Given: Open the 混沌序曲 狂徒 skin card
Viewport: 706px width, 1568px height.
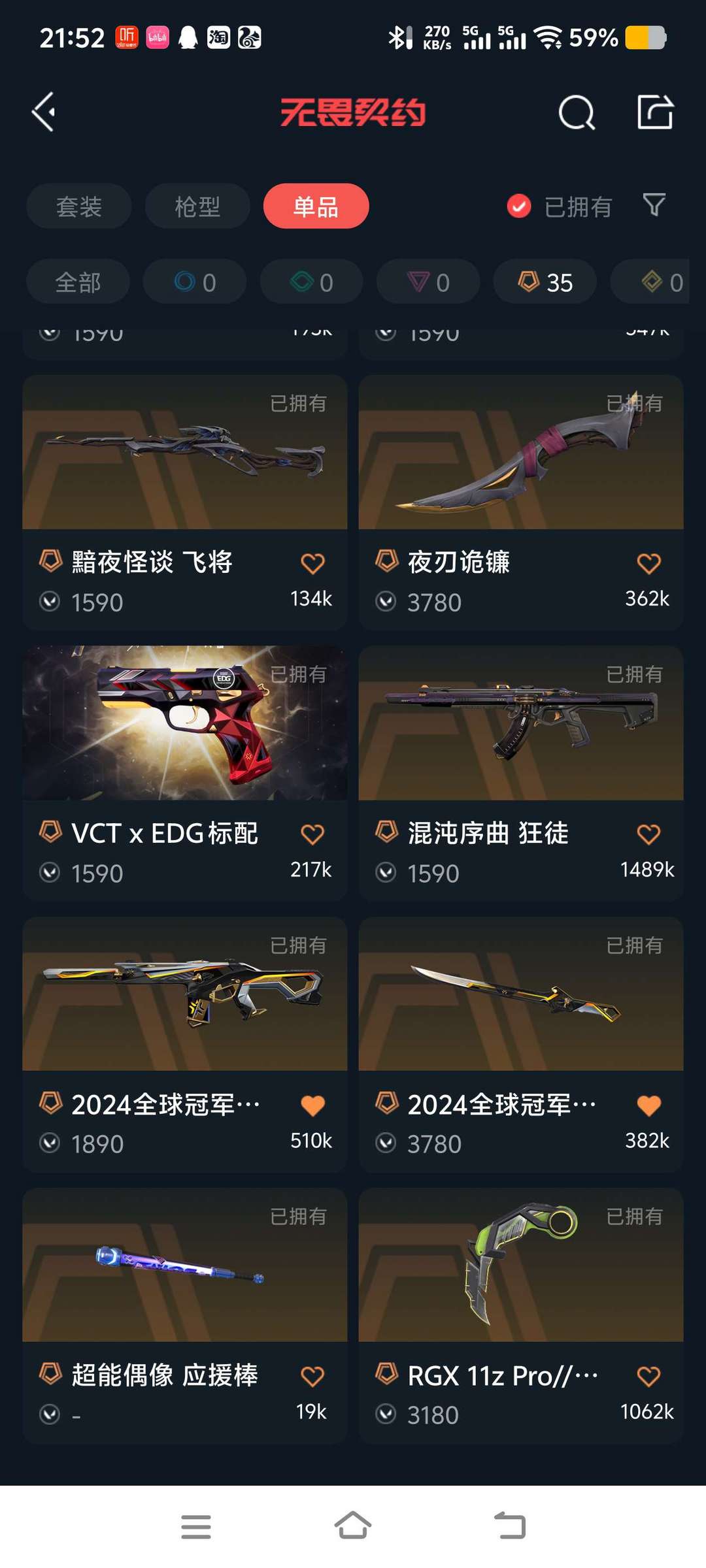Looking at the screenshot, I should pos(521,773).
